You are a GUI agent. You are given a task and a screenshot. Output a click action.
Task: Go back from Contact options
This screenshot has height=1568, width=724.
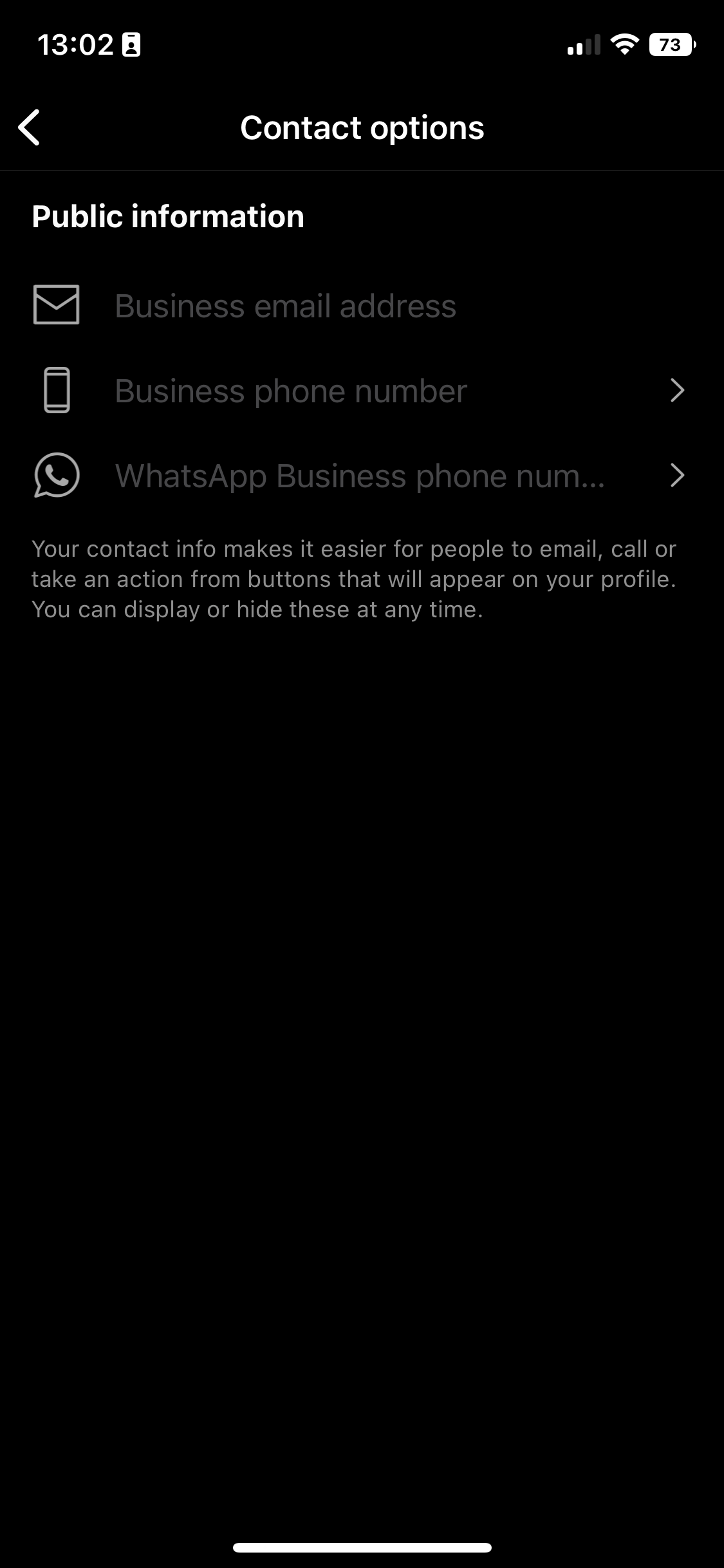[30, 127]
